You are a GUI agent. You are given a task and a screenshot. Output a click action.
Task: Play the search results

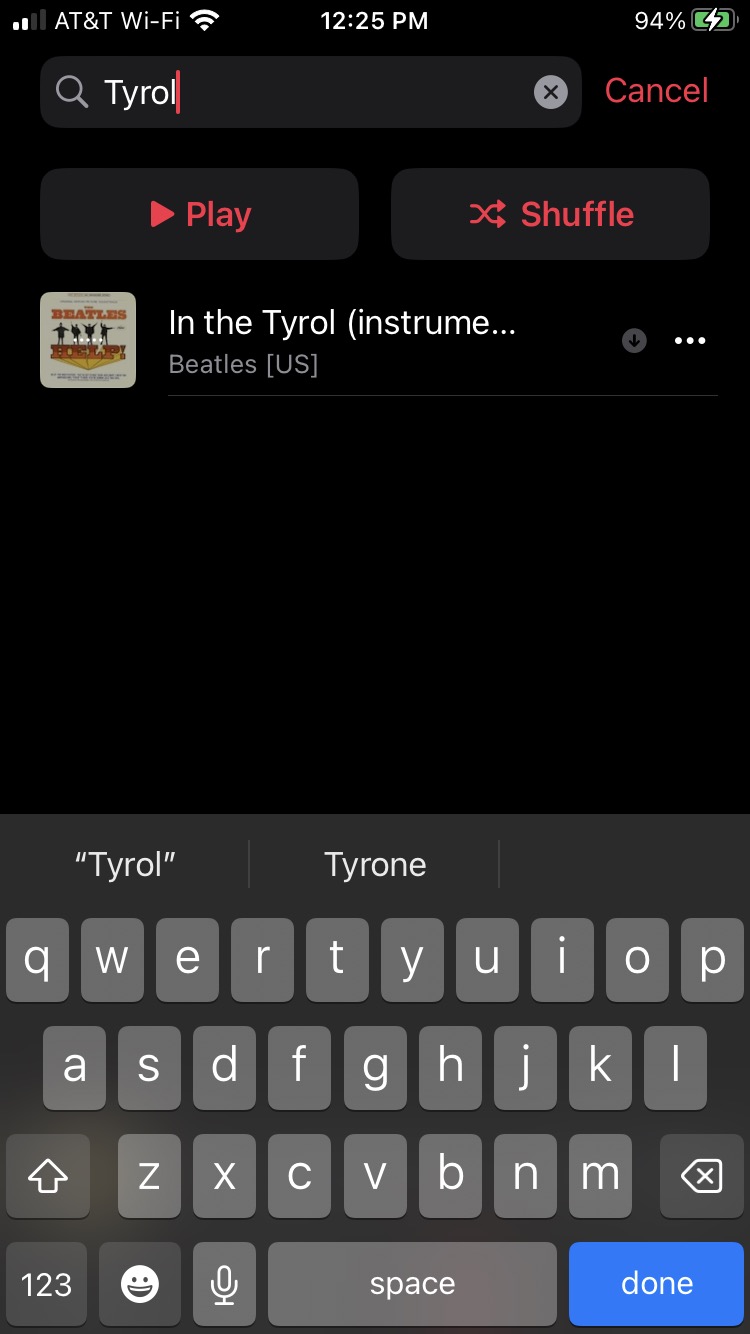tap(199, 214)
